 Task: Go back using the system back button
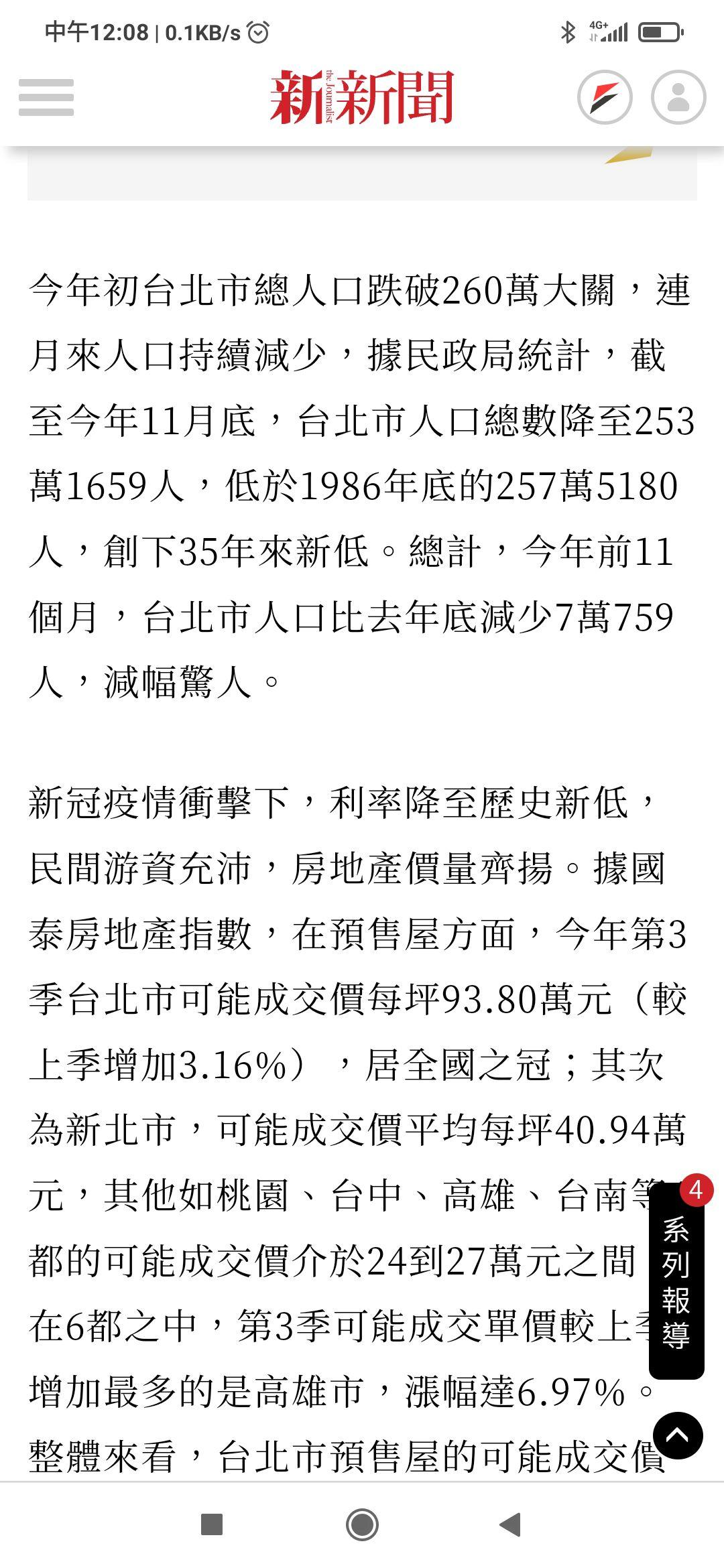[x=511, y=1525]
